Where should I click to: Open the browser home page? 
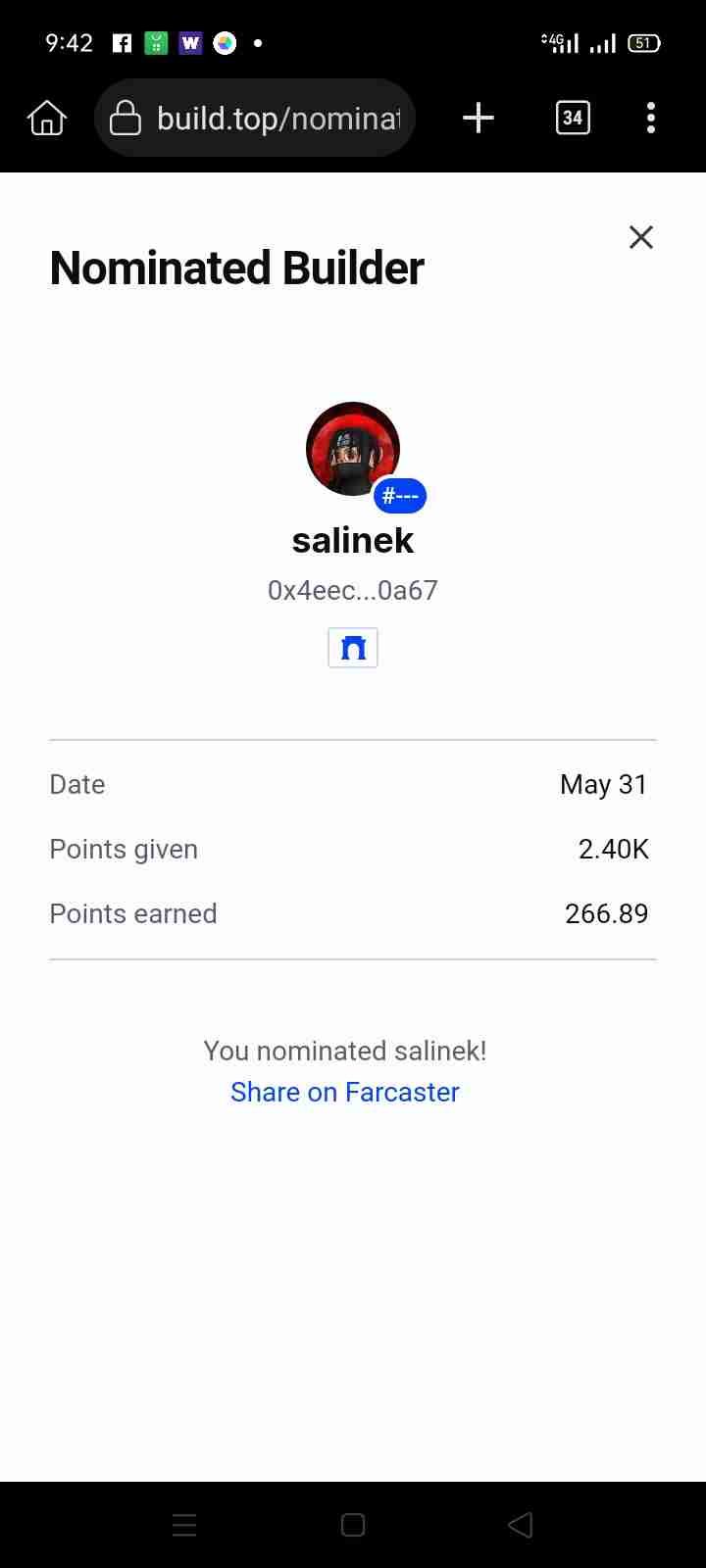coord(47,119)
